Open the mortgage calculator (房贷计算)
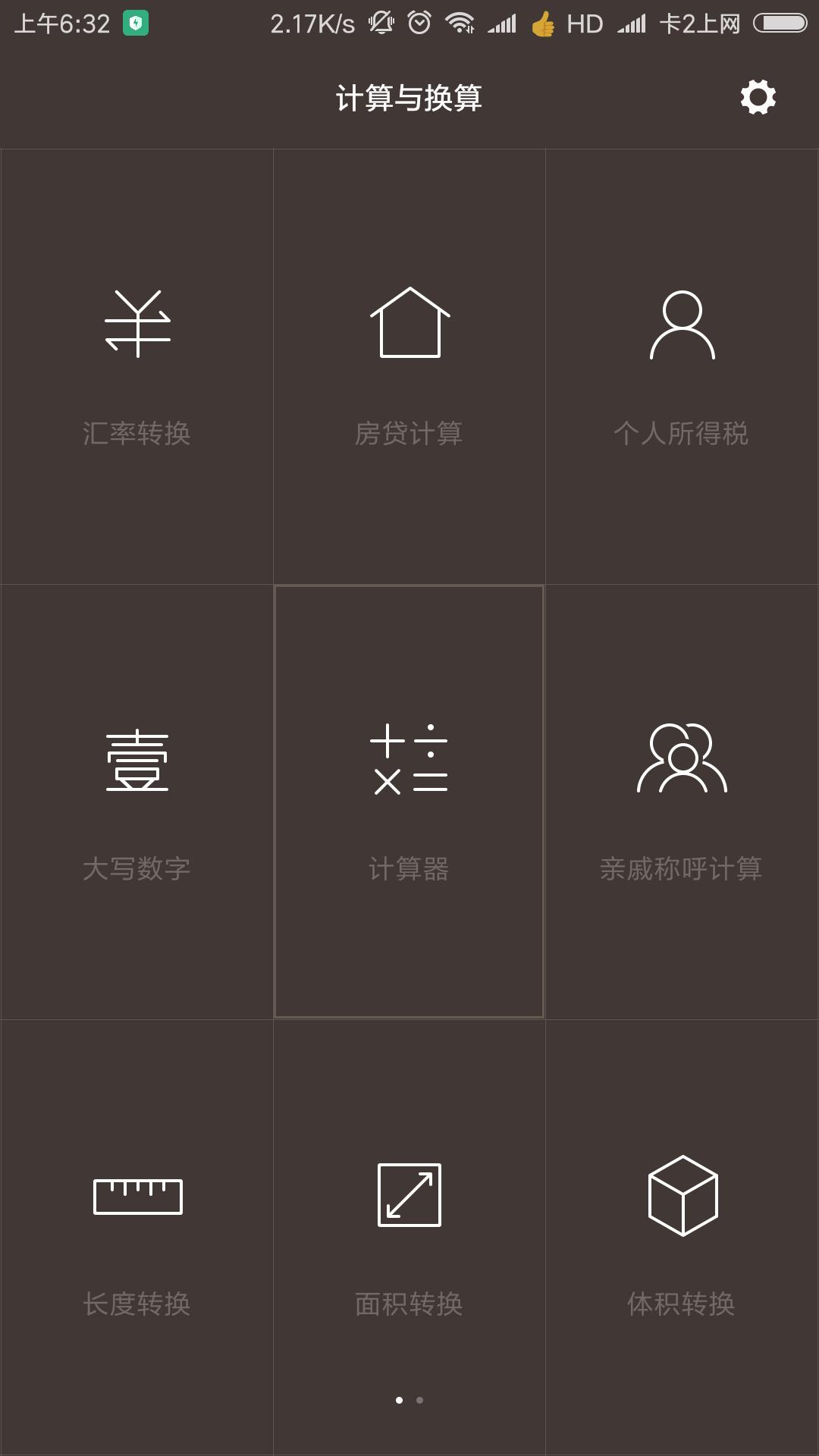Viewport: 819px width, 1456px height. (x=409, y=364)
